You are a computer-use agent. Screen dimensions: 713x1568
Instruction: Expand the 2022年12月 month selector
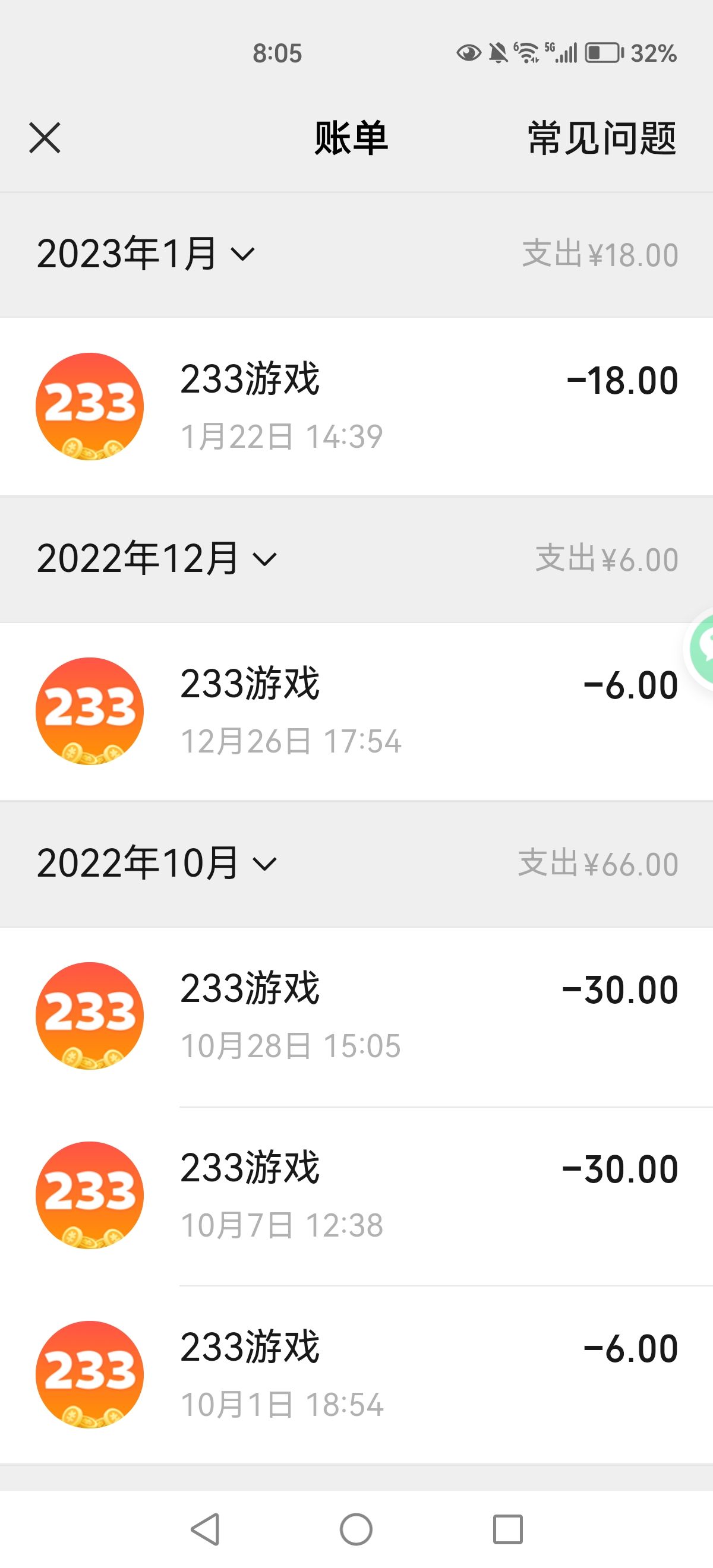pos(157,559)
